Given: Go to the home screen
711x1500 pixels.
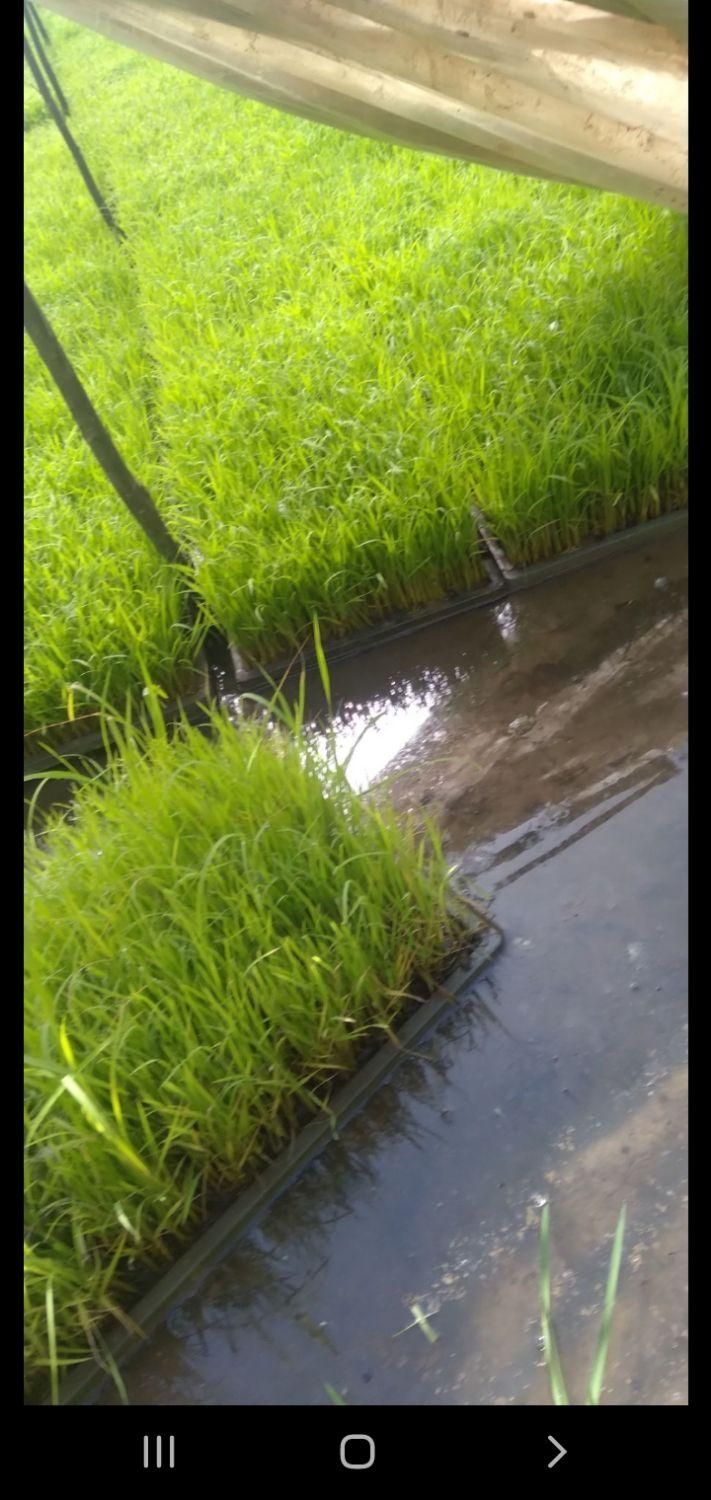Looking at the screenshot, I should [x=357, y=1451].
